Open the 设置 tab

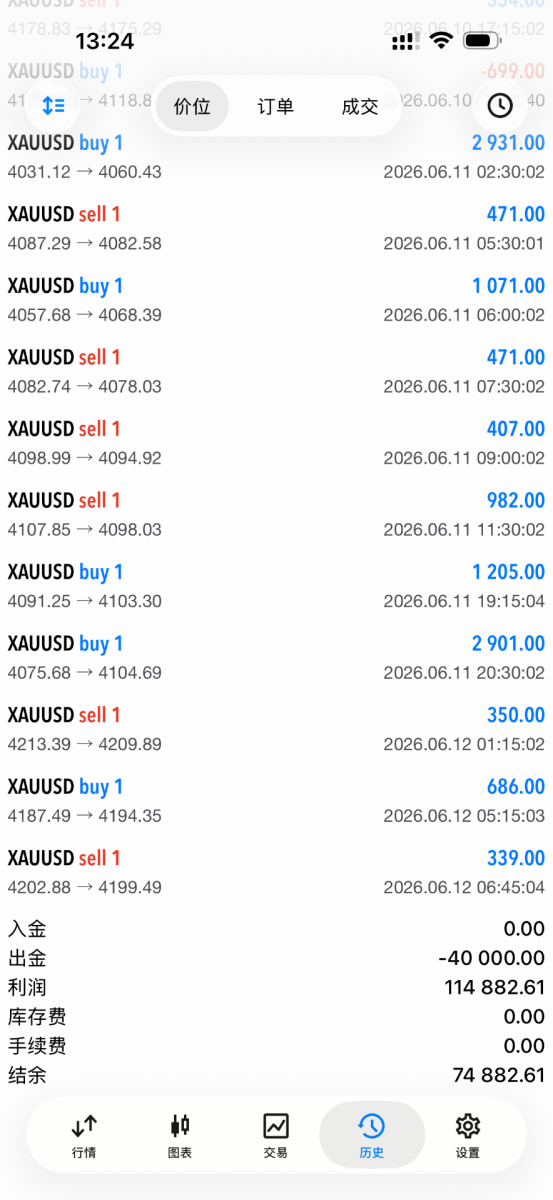[x=467, y=1136]
